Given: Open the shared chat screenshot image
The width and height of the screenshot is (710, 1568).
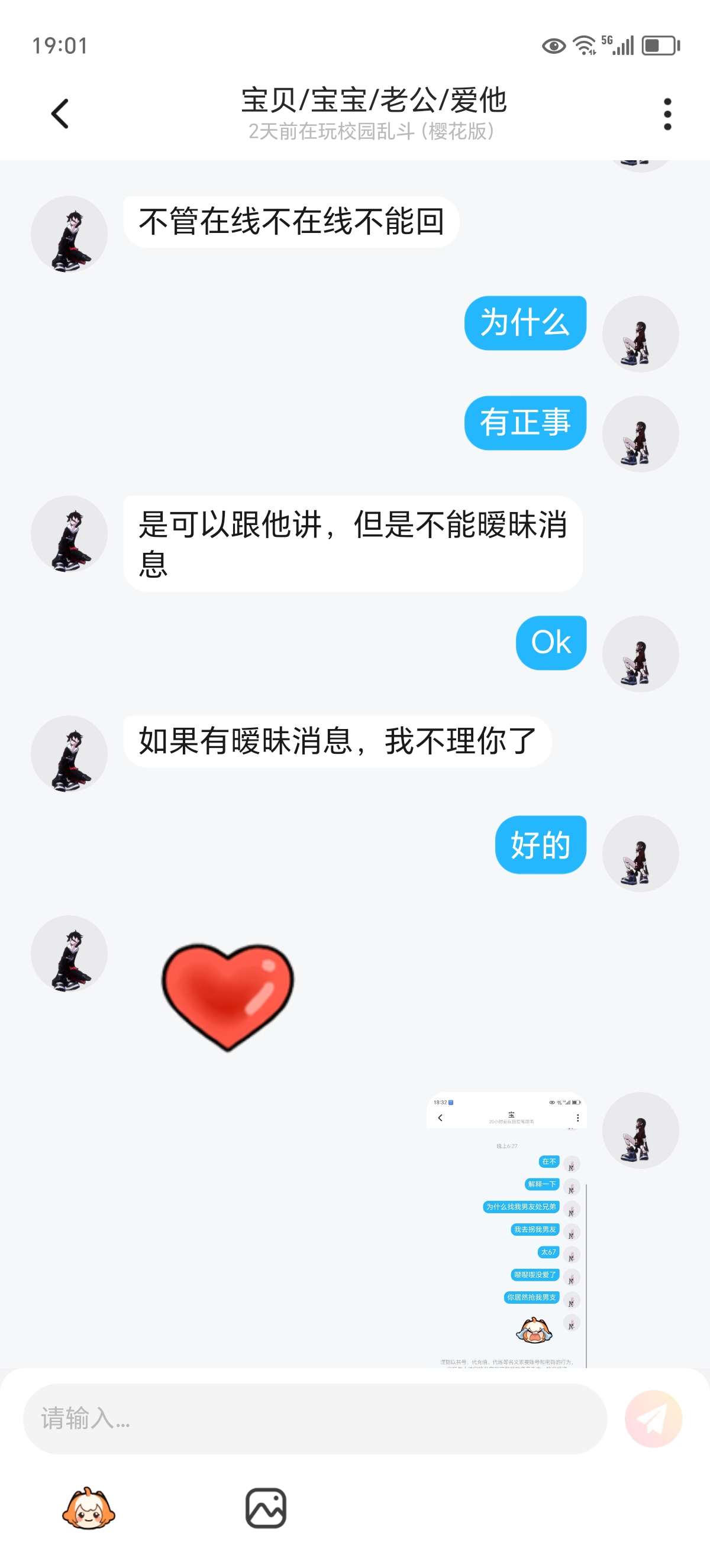Looking at the screenshot, I should [506, 1230].
